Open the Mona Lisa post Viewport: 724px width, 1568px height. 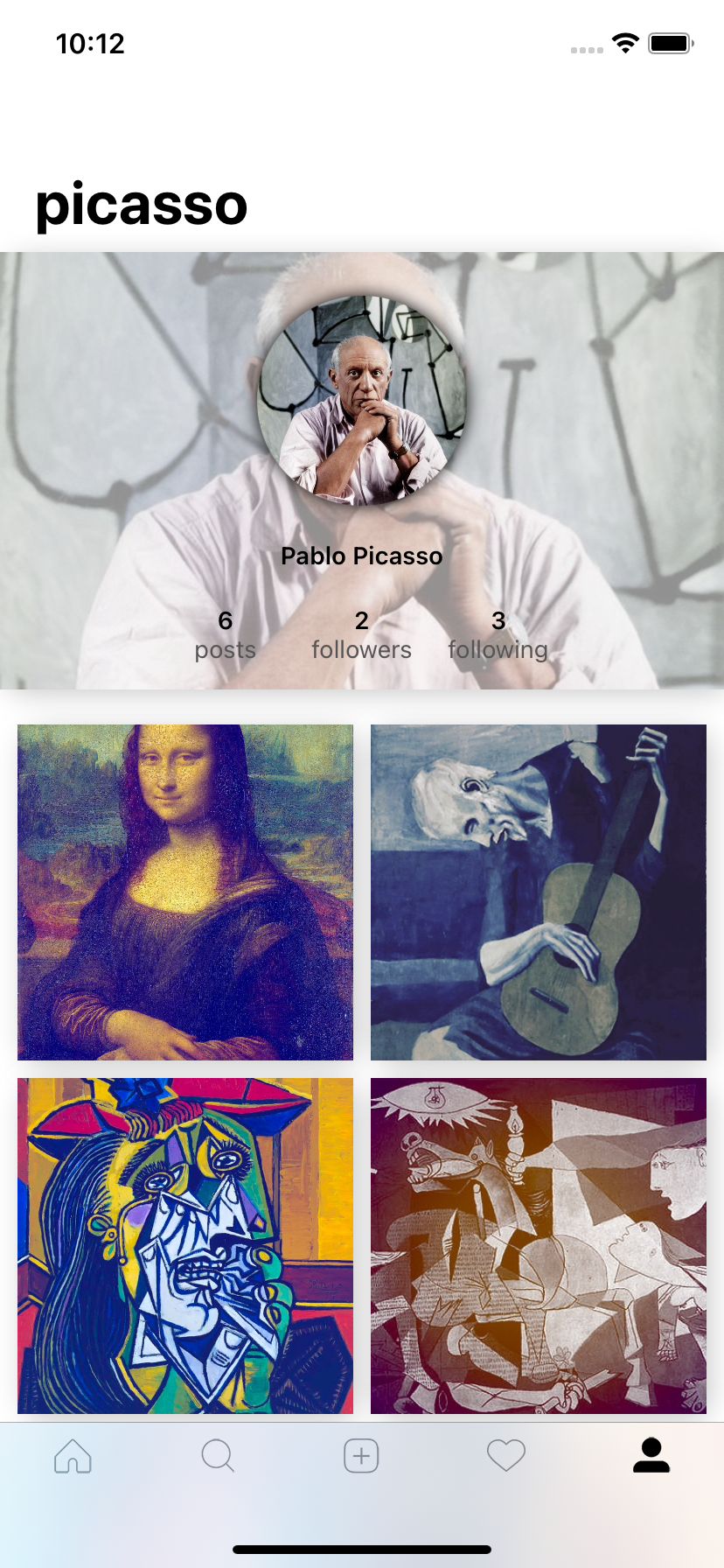point(185,892)
